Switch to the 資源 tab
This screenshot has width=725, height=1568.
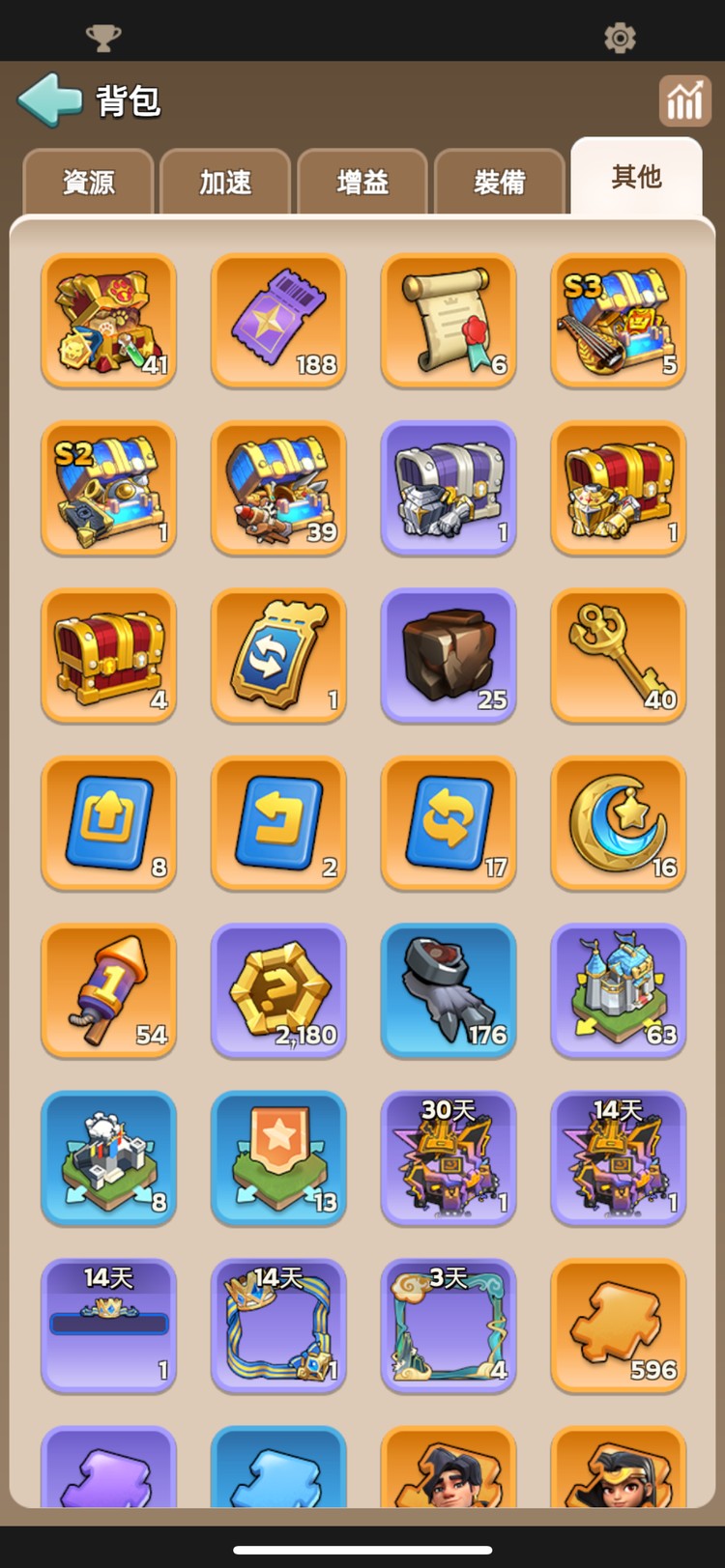(88, 182)
